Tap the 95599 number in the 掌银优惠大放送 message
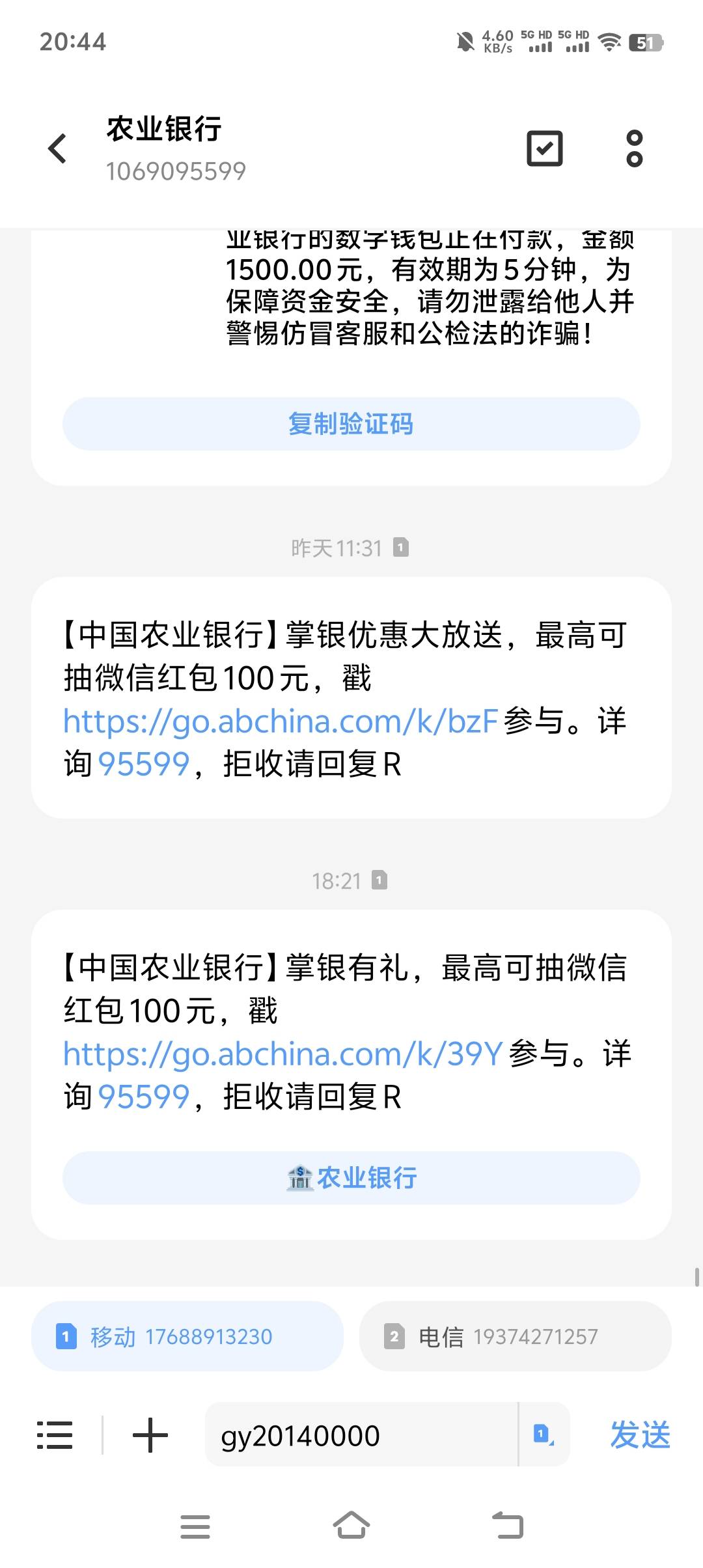The width and height of the screenshot is (703, 1568). coord(143,764)
